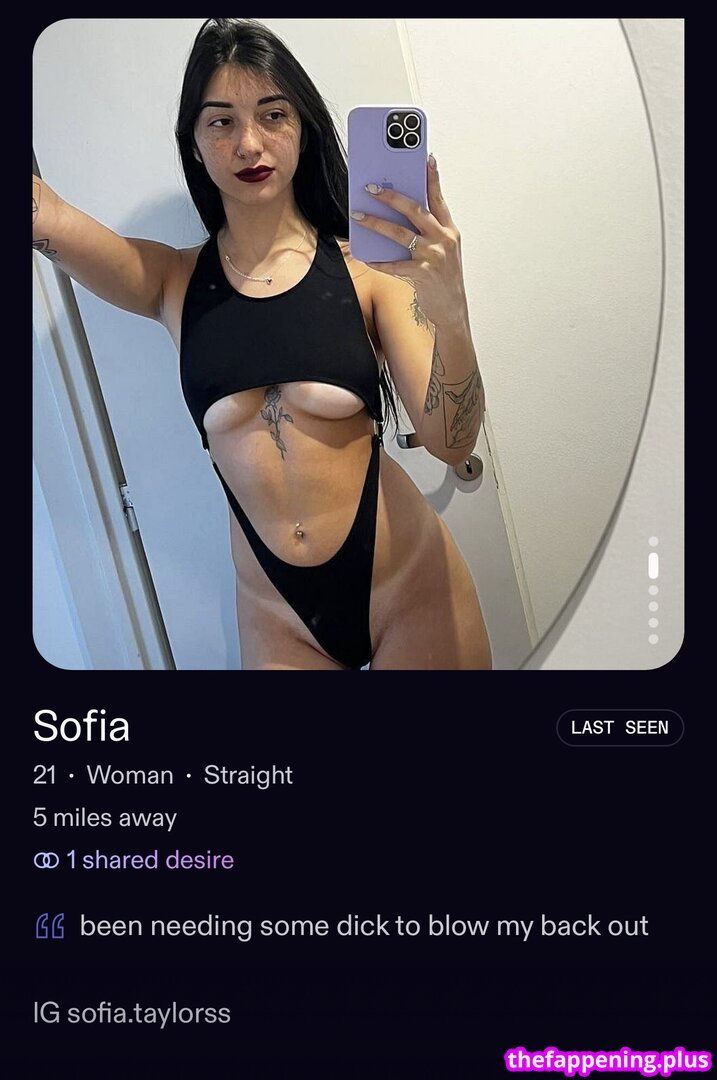
Task: Tap the LAST SEEN badge
Action: [x=619, y=728]
